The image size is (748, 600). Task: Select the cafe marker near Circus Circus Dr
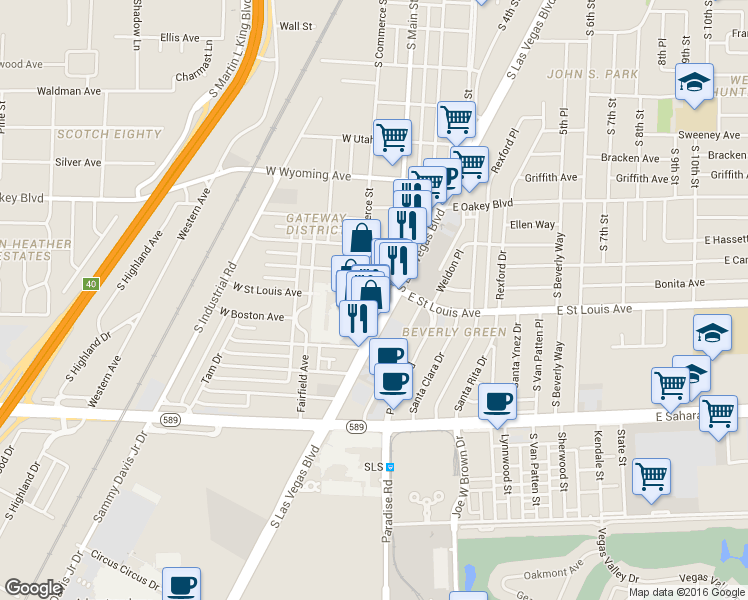coord(181,584)
